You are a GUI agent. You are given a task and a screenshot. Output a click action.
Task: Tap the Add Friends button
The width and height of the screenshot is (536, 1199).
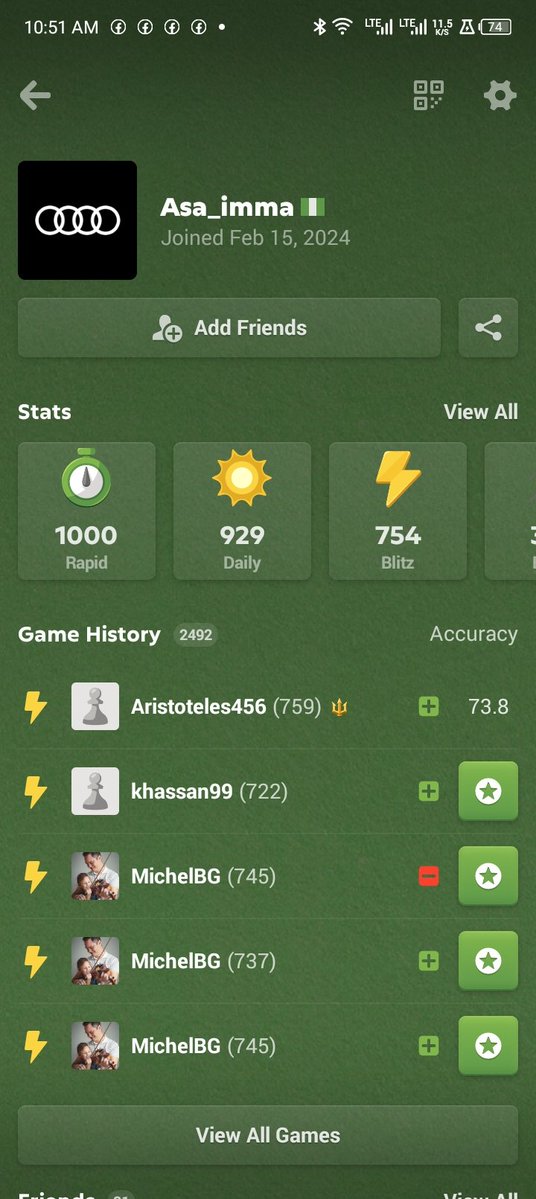click(229, 328)
